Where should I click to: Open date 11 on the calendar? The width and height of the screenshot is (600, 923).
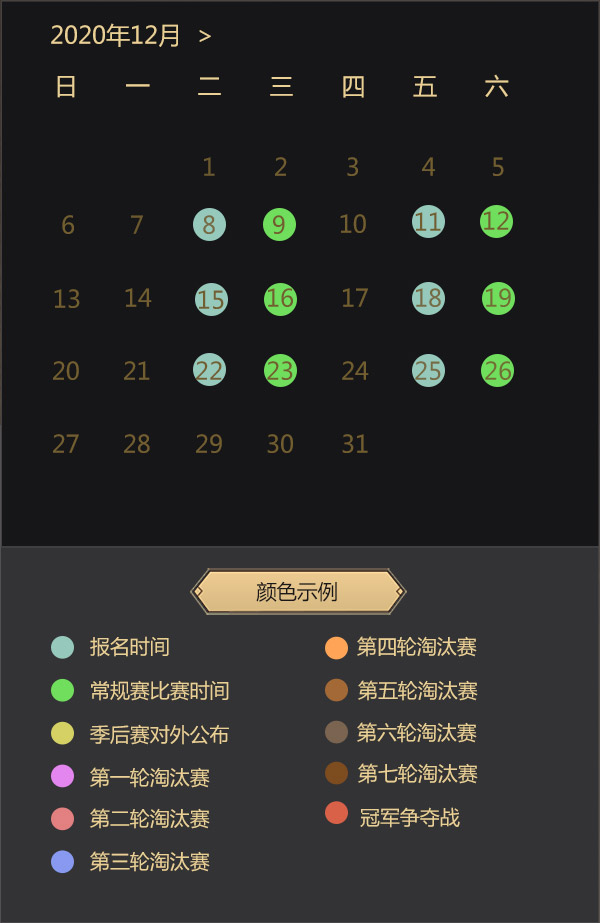[428, 221]
